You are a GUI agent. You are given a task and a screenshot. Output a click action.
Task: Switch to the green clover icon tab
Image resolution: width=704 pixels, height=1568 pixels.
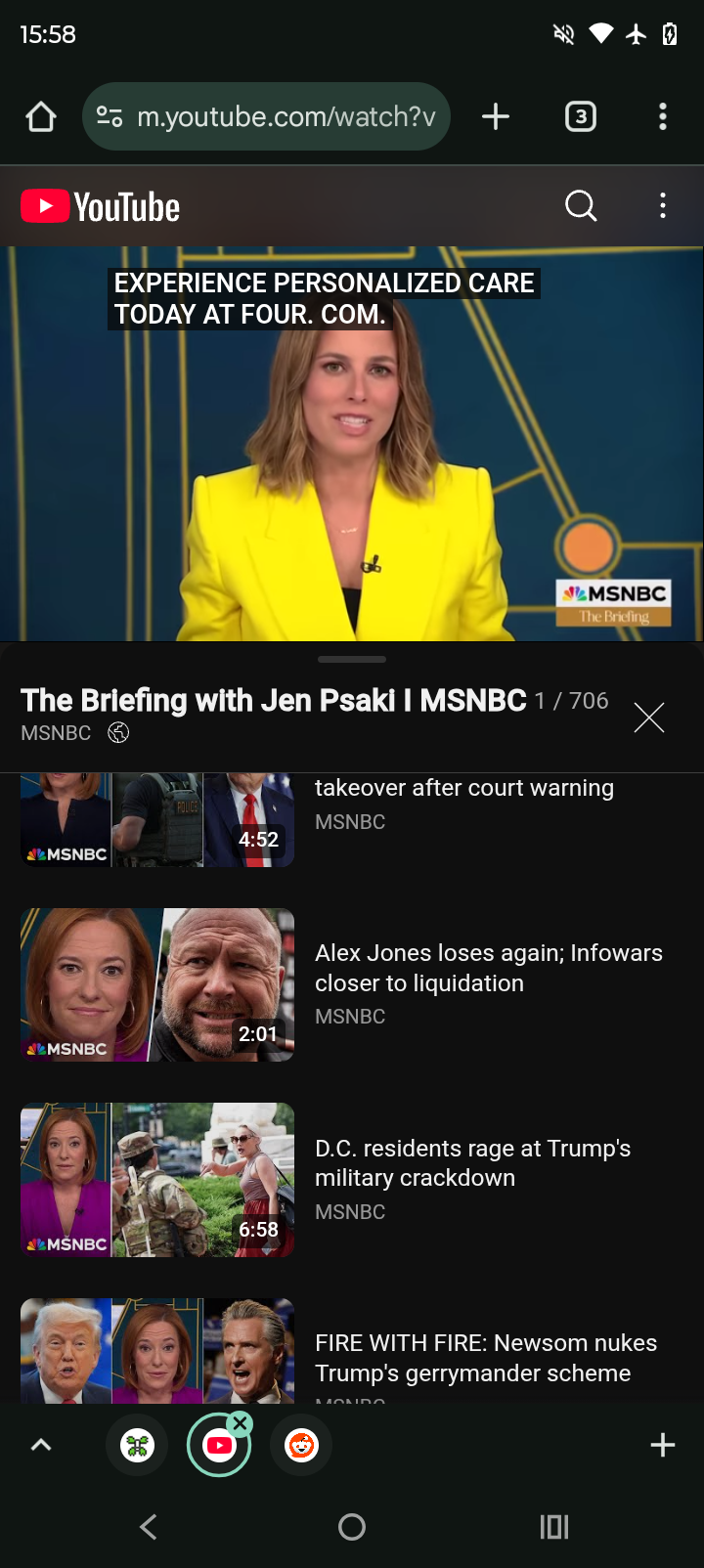point(137,1445)
